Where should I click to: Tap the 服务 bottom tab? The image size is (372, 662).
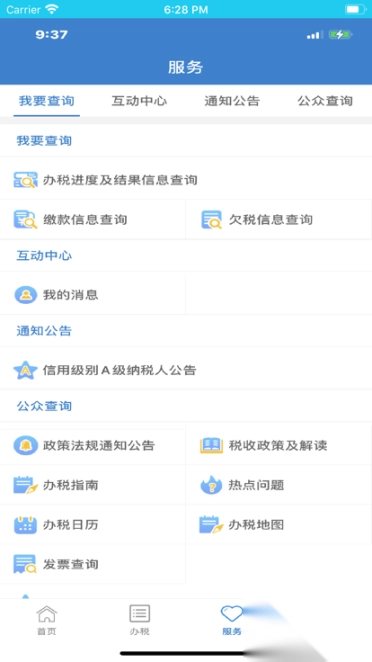[232, 621]
